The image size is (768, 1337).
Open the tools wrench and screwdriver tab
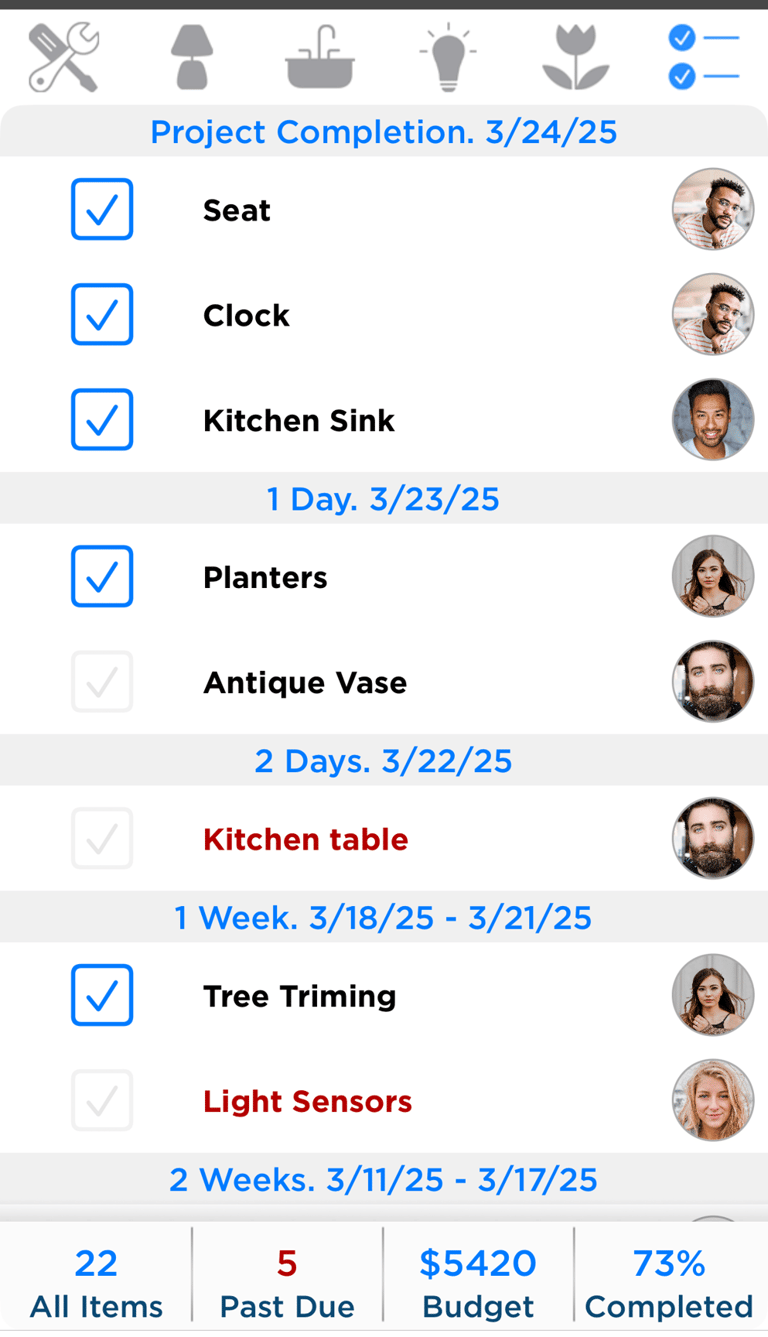point(64,58)
